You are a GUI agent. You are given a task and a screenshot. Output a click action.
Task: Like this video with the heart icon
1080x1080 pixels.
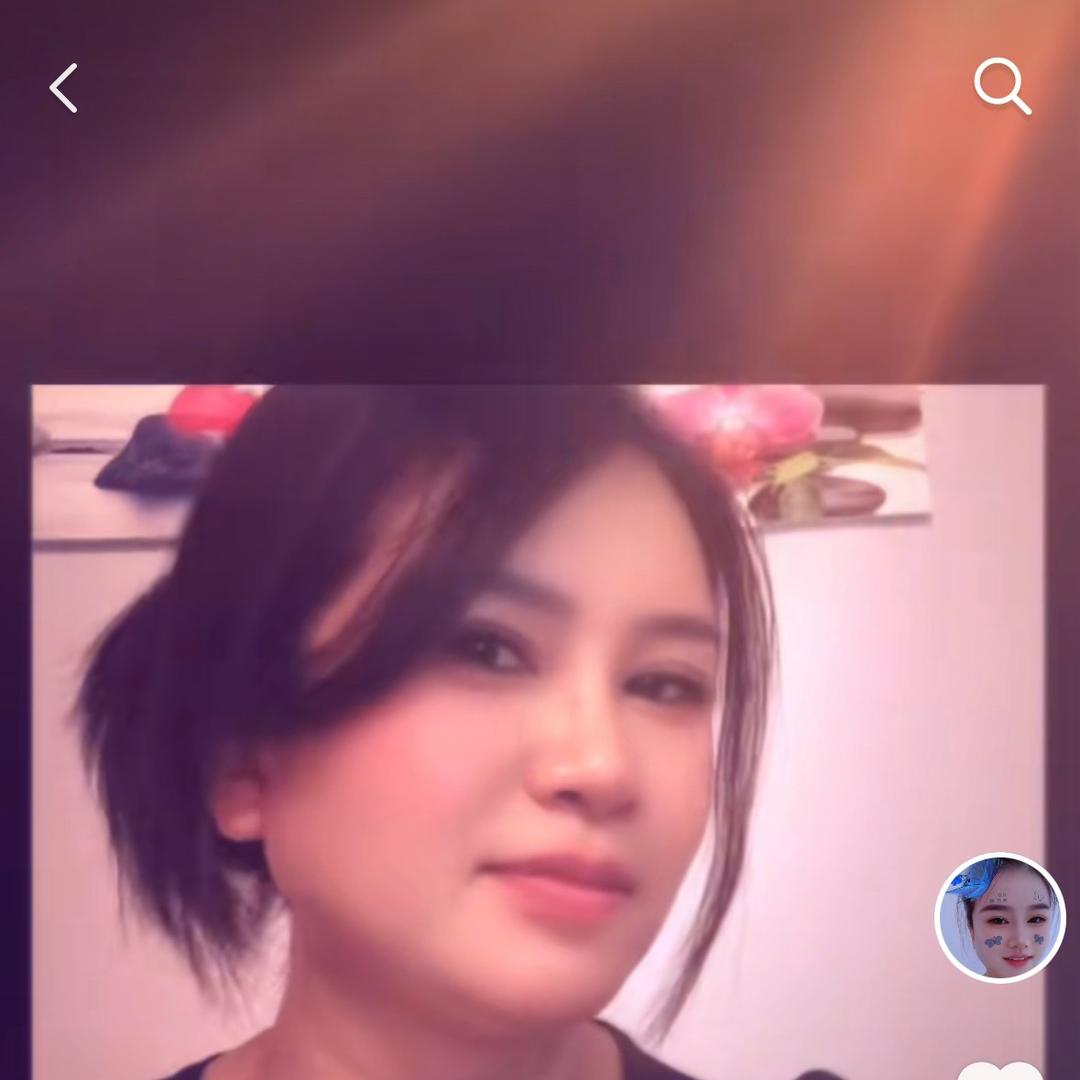(x=1000, y=1070)
